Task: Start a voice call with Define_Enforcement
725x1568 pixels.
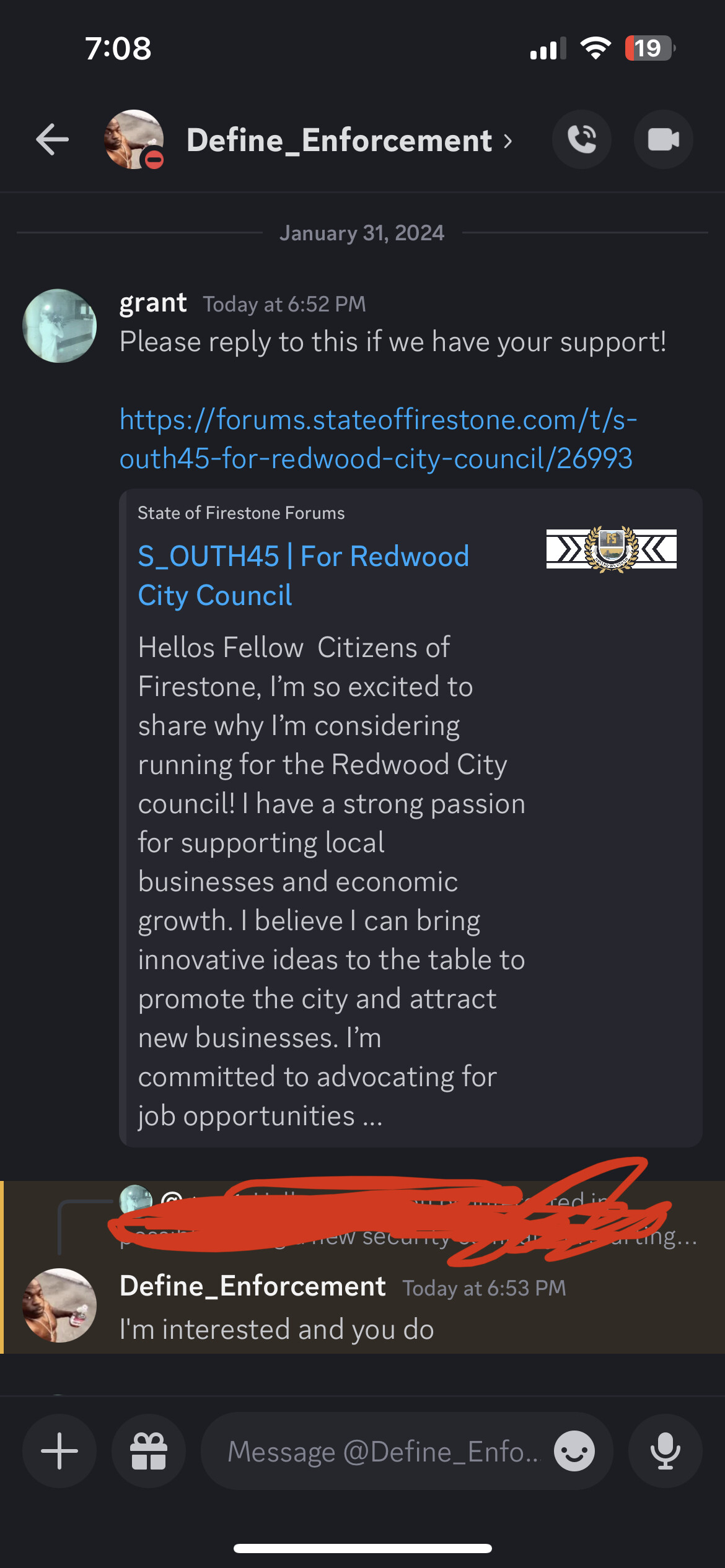Action: pyautogui.click(x=582, y=139)
